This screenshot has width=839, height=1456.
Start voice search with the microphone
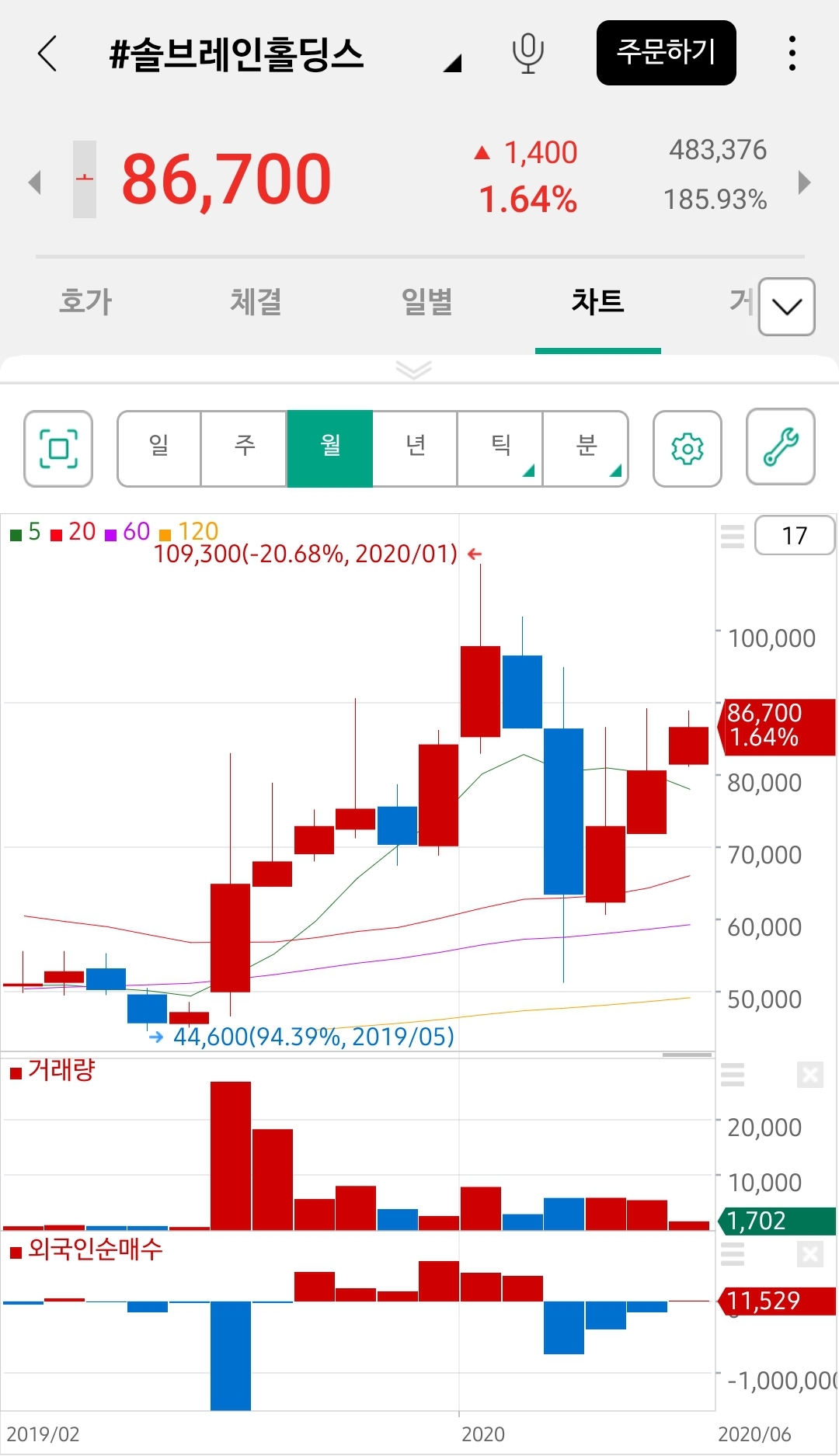point(527,54)
